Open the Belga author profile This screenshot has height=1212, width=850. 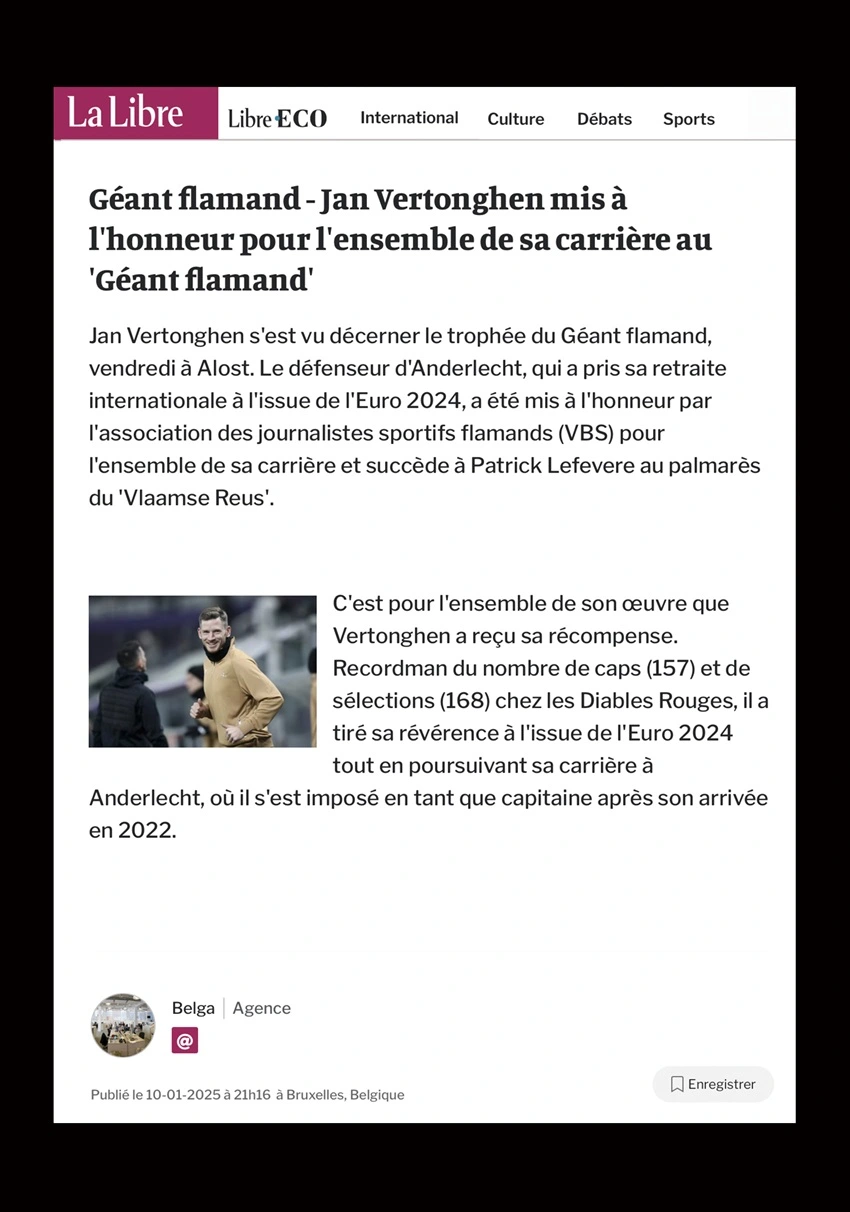coord(193,1008)
